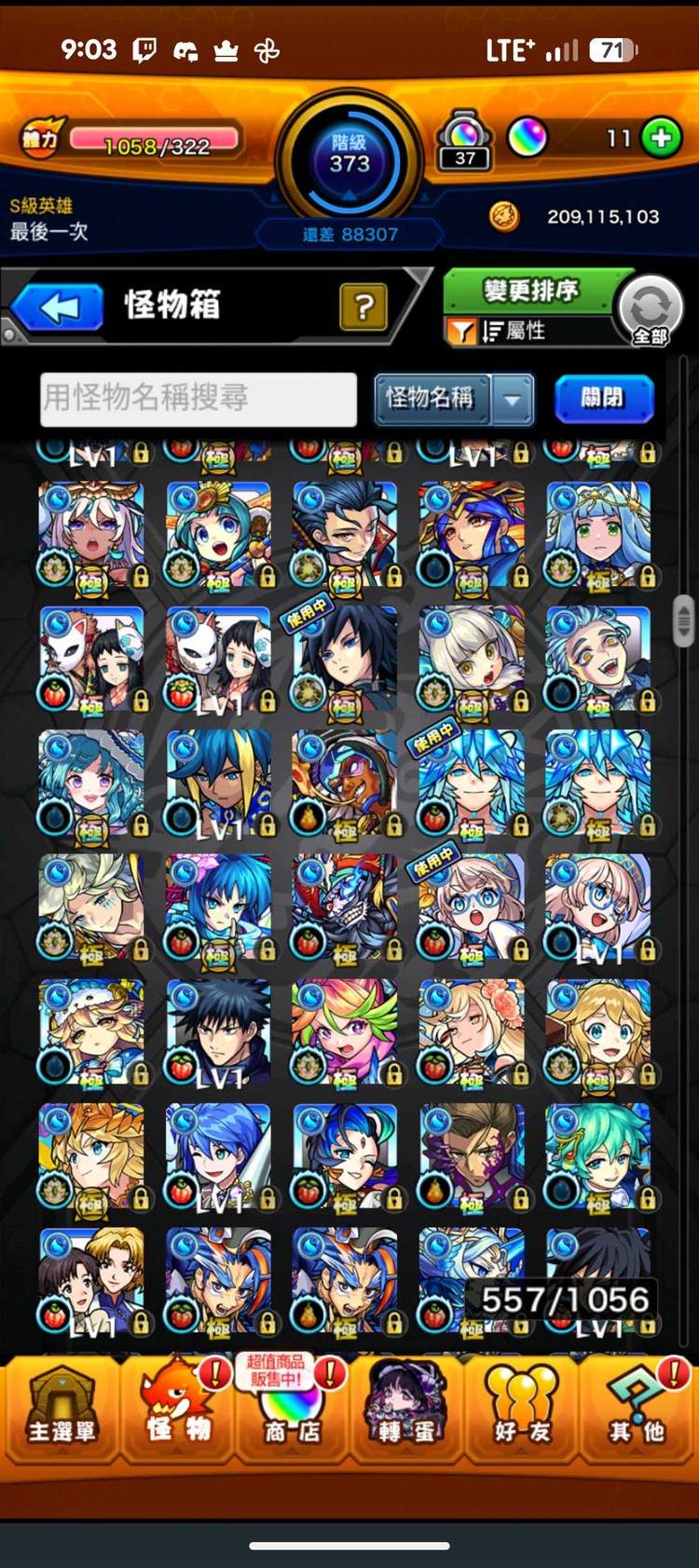Add orbs with the green plus

pos(661,138)
